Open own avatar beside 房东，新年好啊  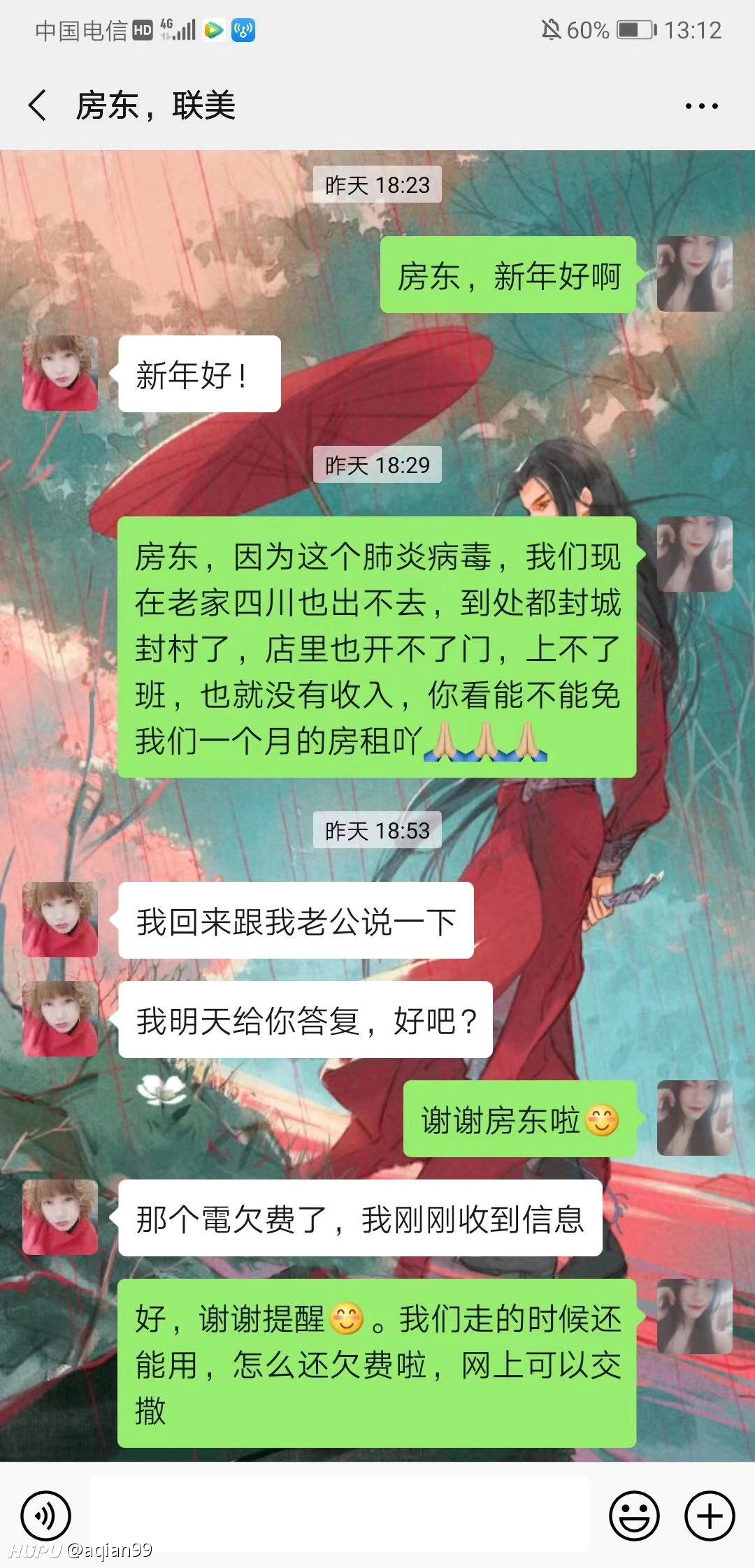coord(695,274)
